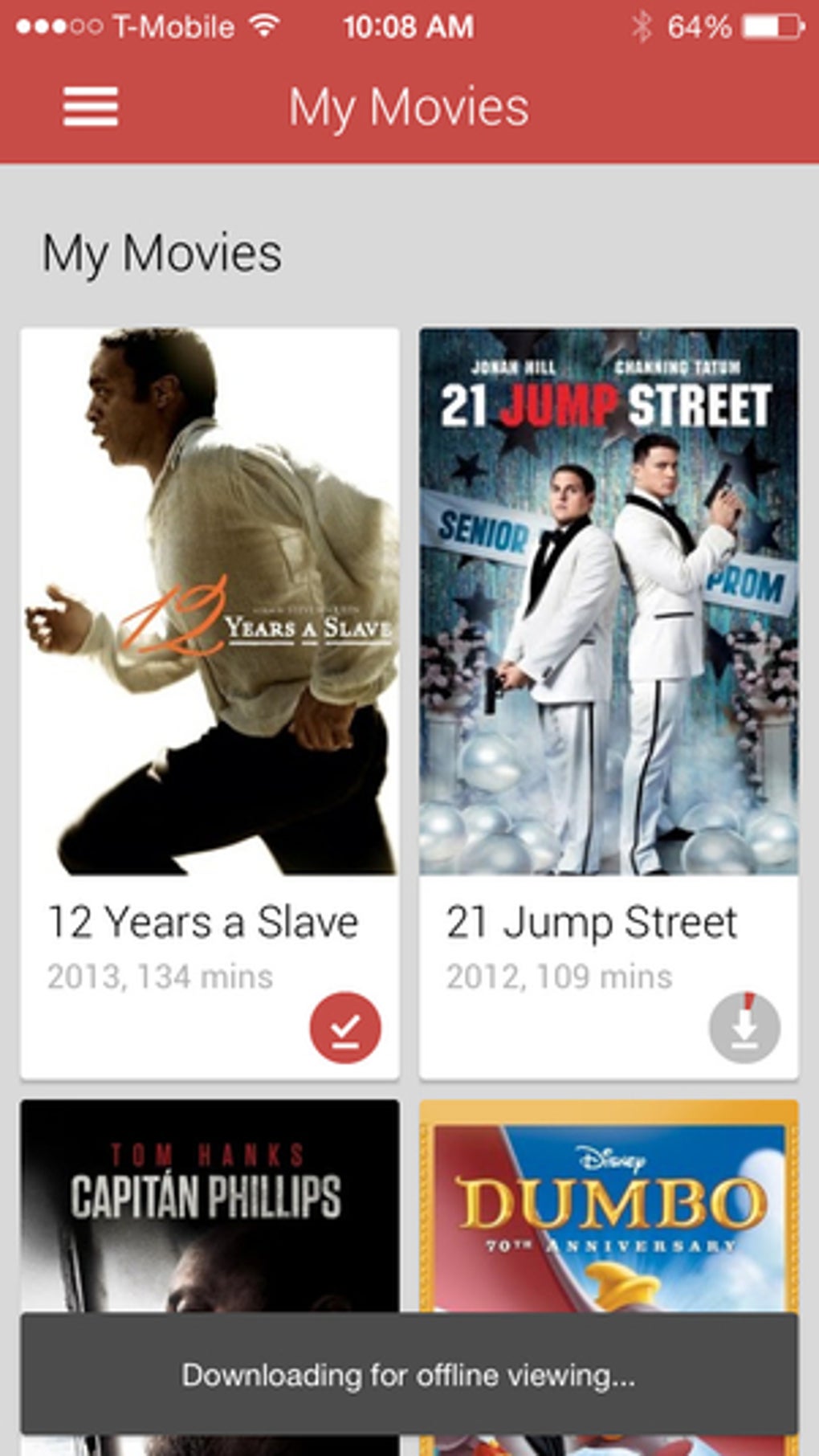Image resolution: width=819 pixels, height=1456 pixels.
Task: Open the 12 Years a Slave movie card
Action: click(210, 703)
